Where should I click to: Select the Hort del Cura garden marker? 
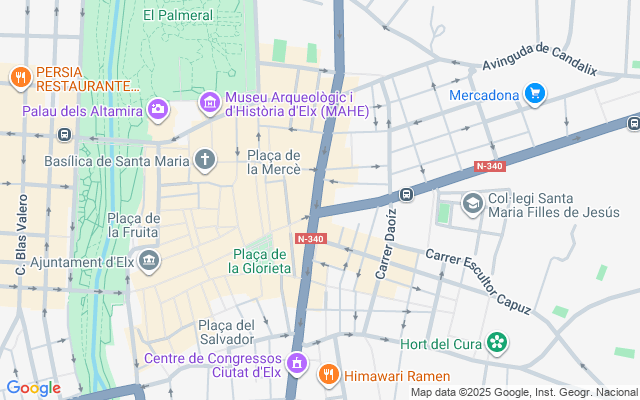click(x=497, y=343)
